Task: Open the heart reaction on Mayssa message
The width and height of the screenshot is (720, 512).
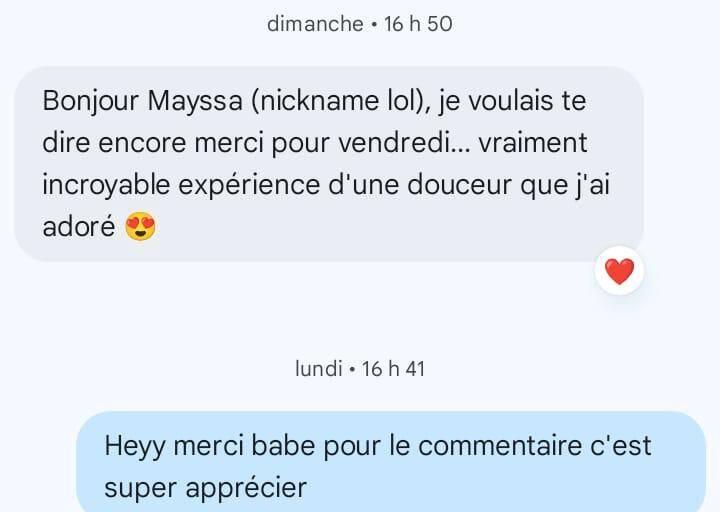Action: point(620,271)
